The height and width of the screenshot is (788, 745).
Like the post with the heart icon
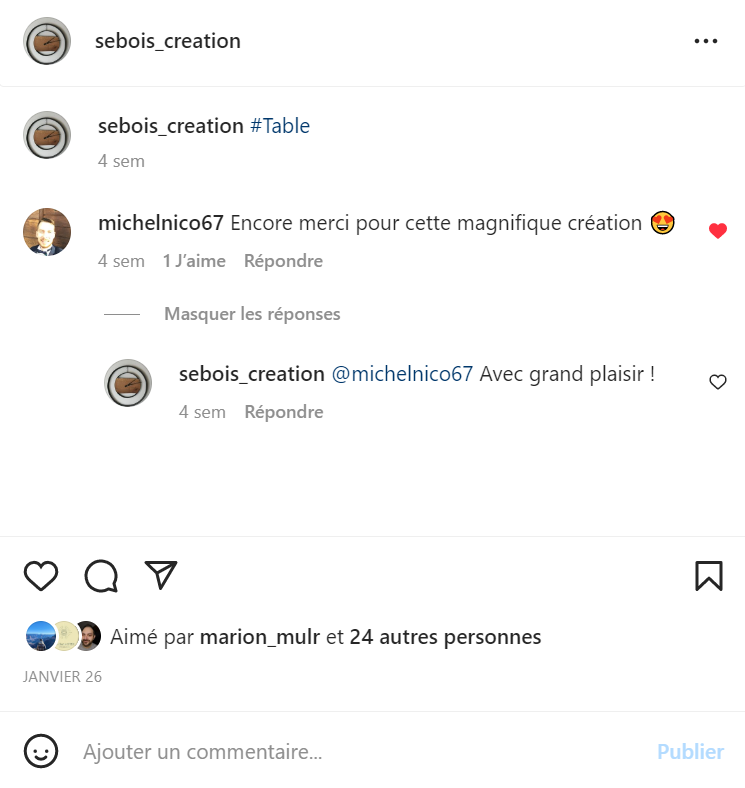(x=41, y=575)
